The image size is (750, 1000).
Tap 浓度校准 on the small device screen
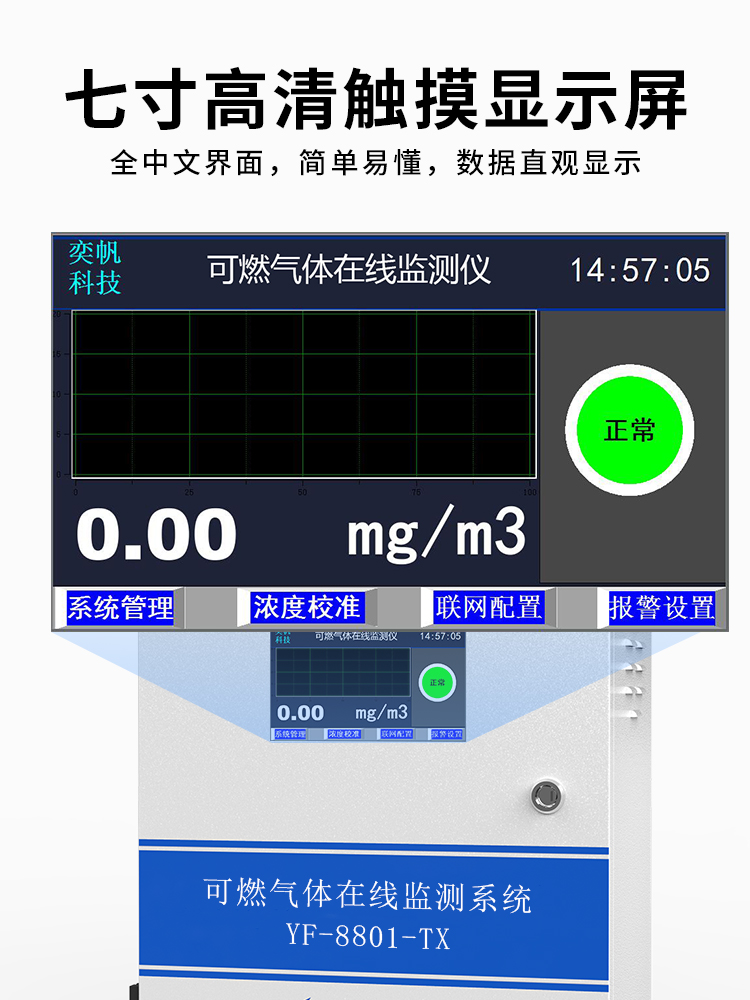(x=344, y=733)
